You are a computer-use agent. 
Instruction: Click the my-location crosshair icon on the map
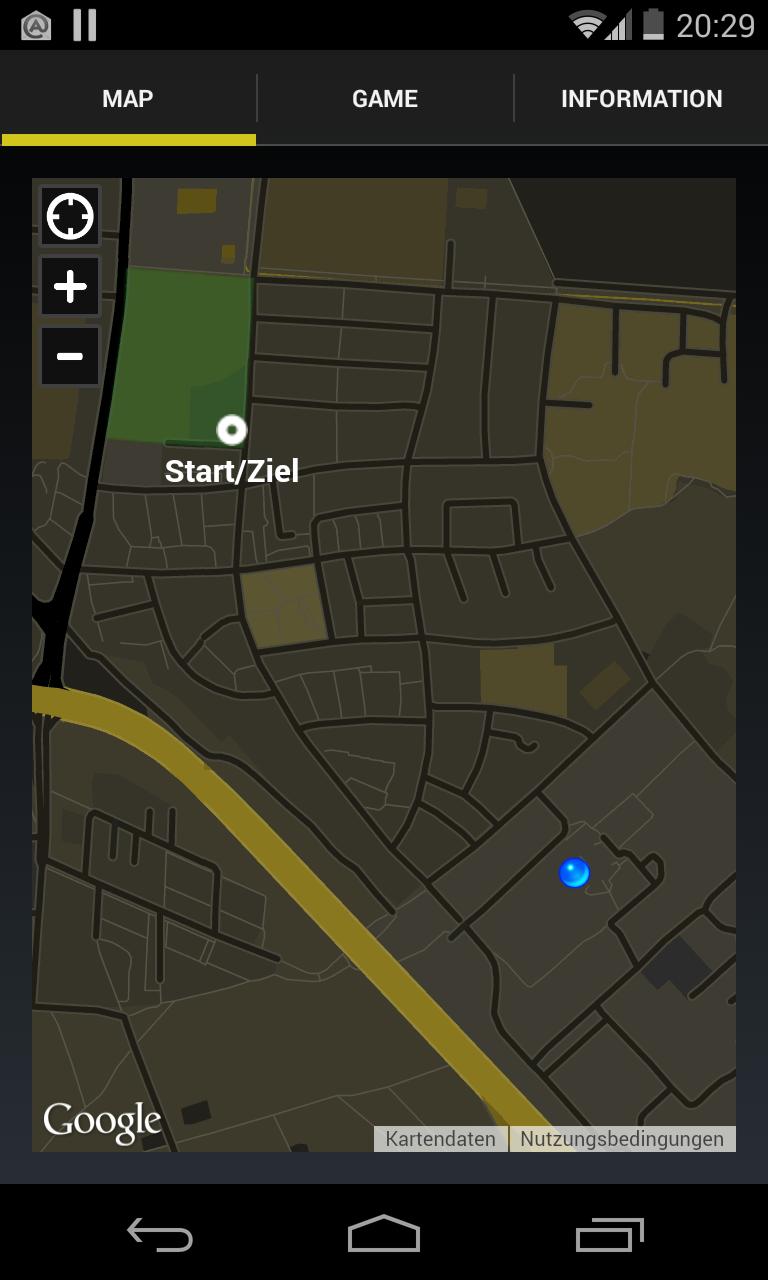69,215
